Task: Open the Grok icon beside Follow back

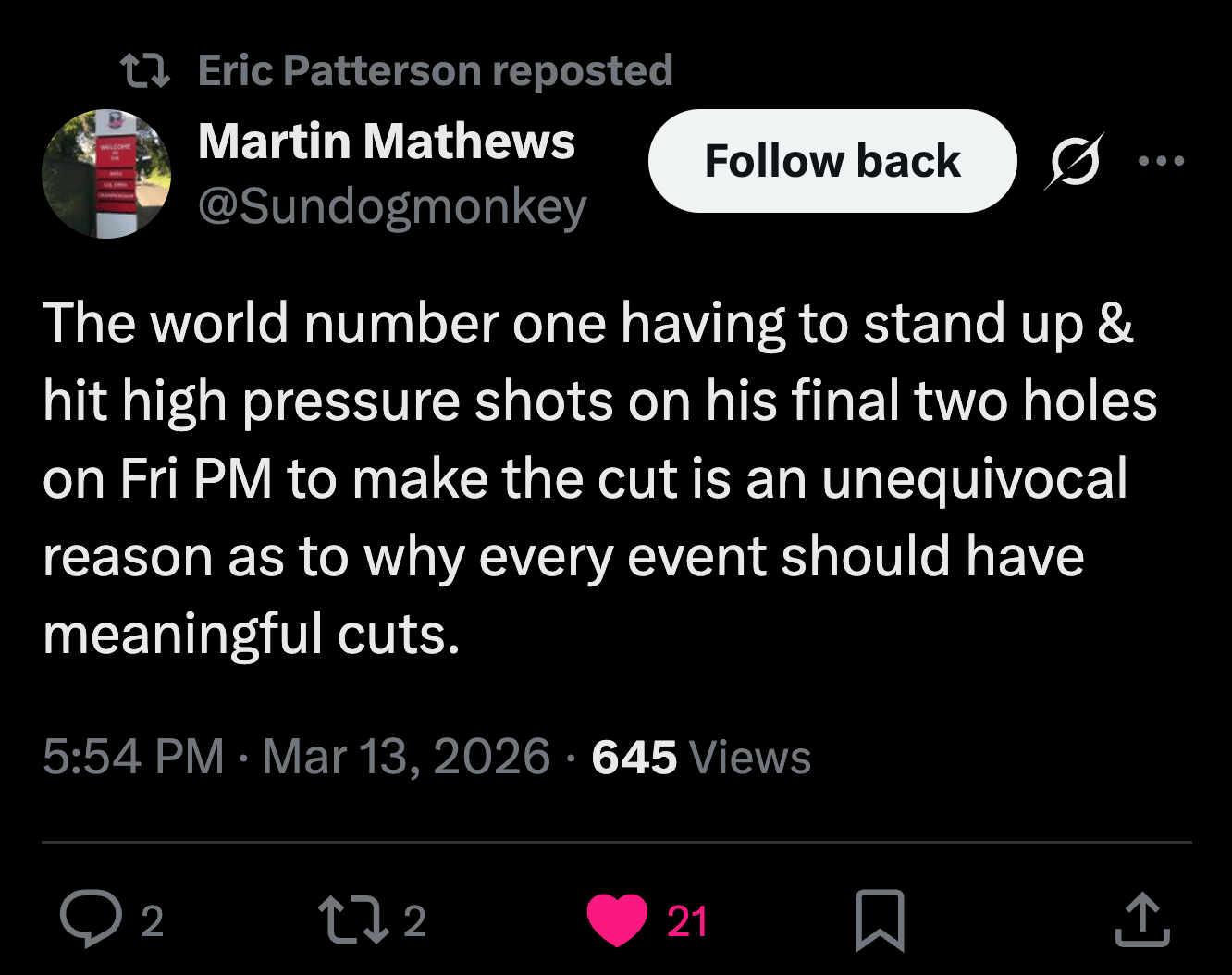Action: click(1075, 162)
